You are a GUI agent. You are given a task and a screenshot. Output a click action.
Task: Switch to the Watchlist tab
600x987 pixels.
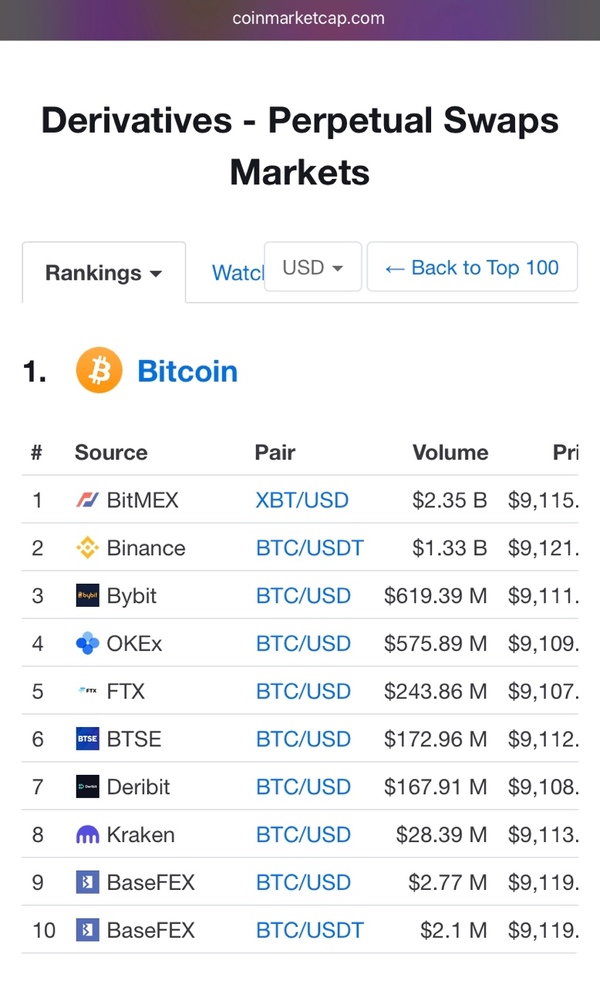tap(237, 273)
